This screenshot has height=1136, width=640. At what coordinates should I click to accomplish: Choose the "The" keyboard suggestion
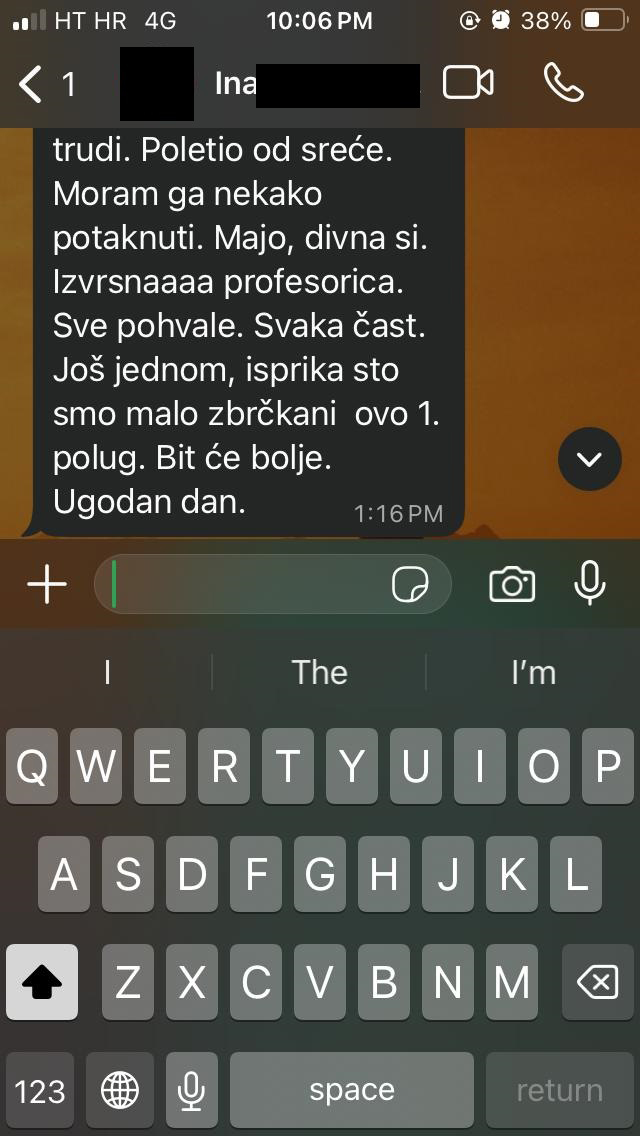click(x=320, y=672)
